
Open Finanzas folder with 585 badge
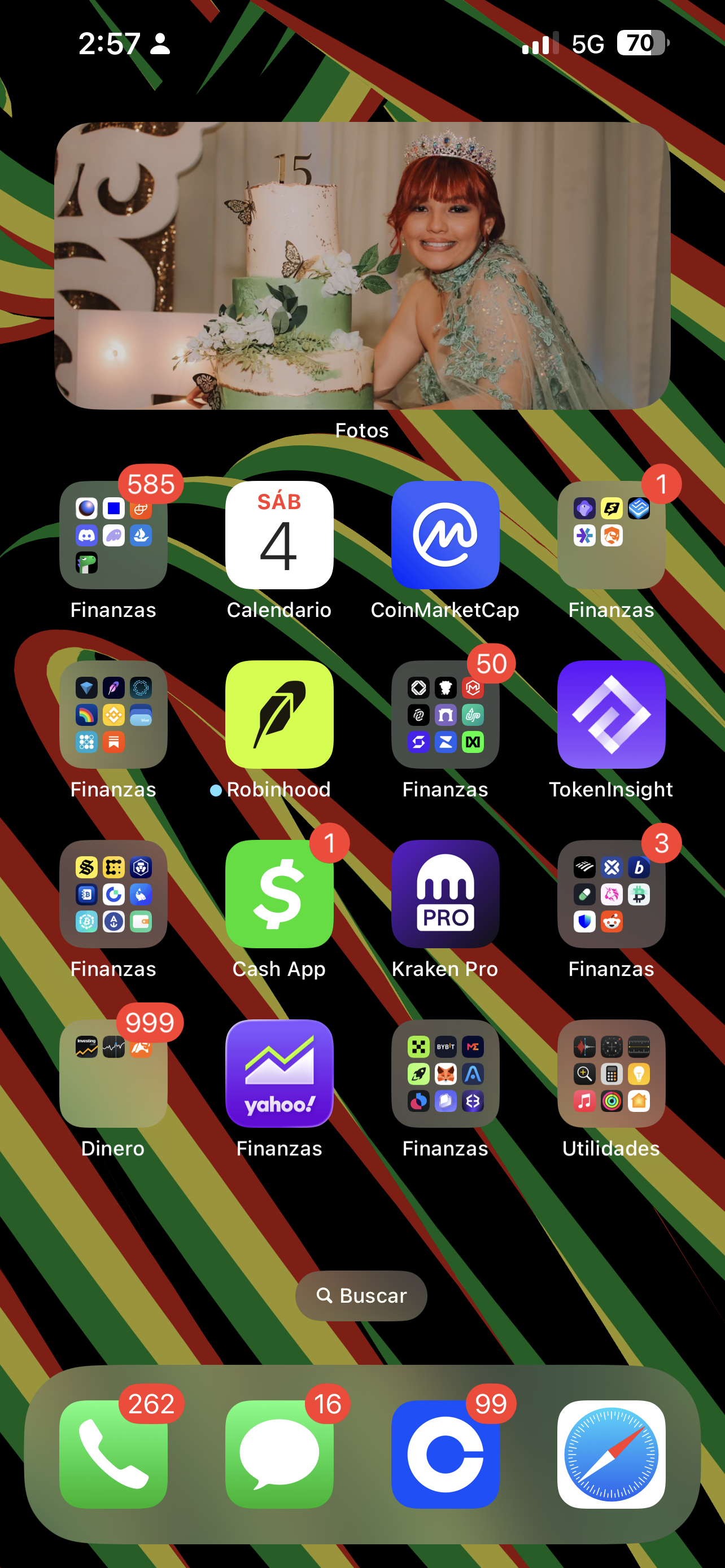(113, 535)
